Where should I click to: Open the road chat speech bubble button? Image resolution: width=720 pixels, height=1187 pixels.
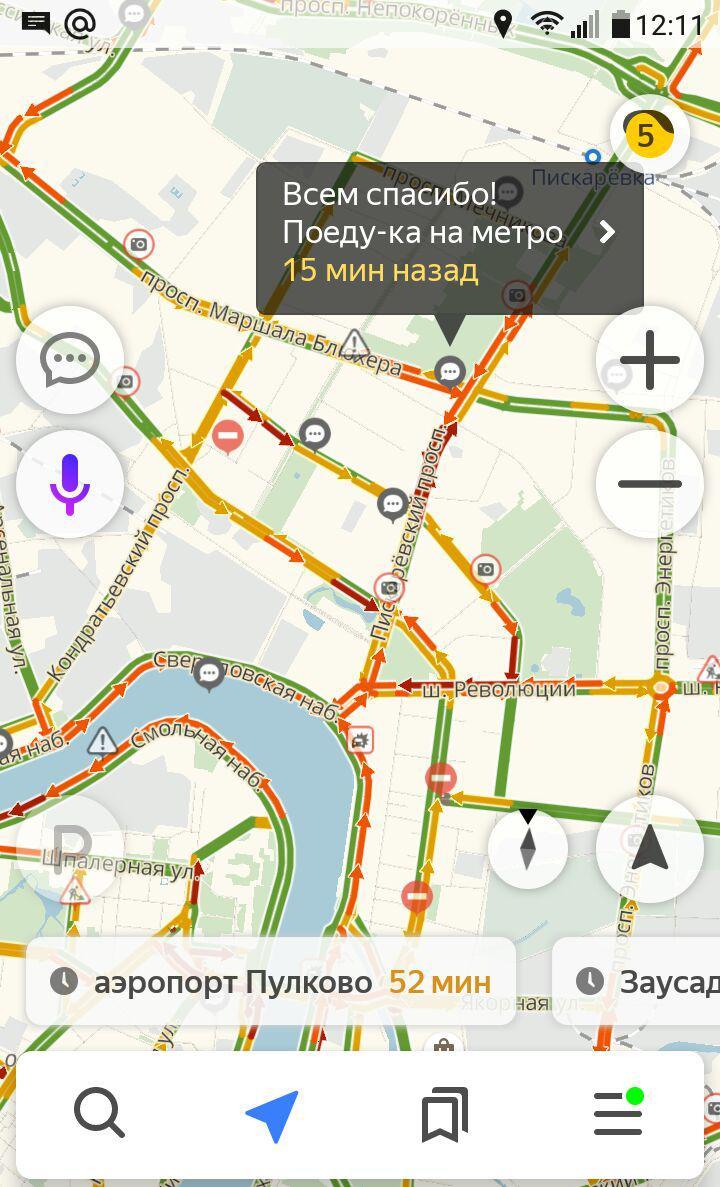point(70,360)
